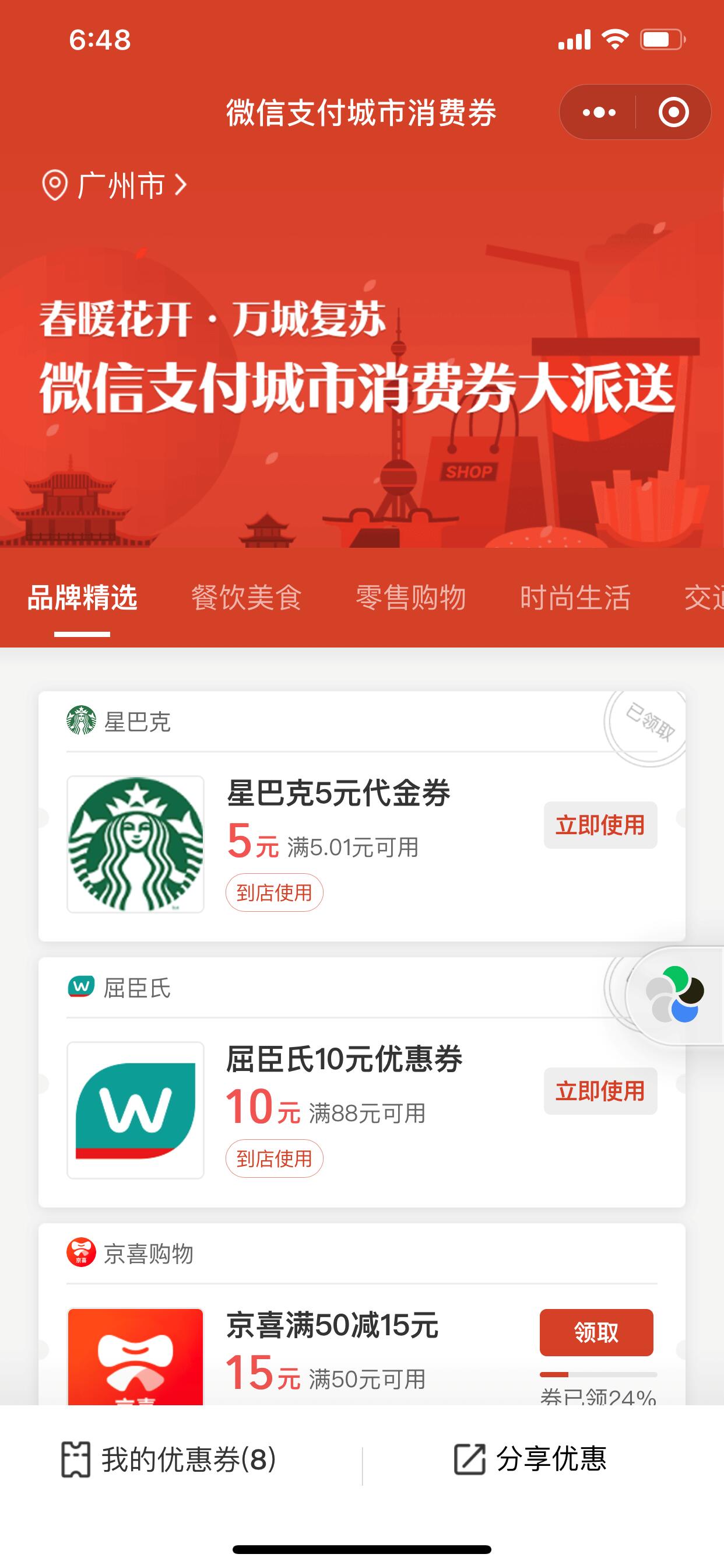724x1568 pixels.
Task: Open the 屈臣氏 coupon card
Action: click(x=344, y=1059)
